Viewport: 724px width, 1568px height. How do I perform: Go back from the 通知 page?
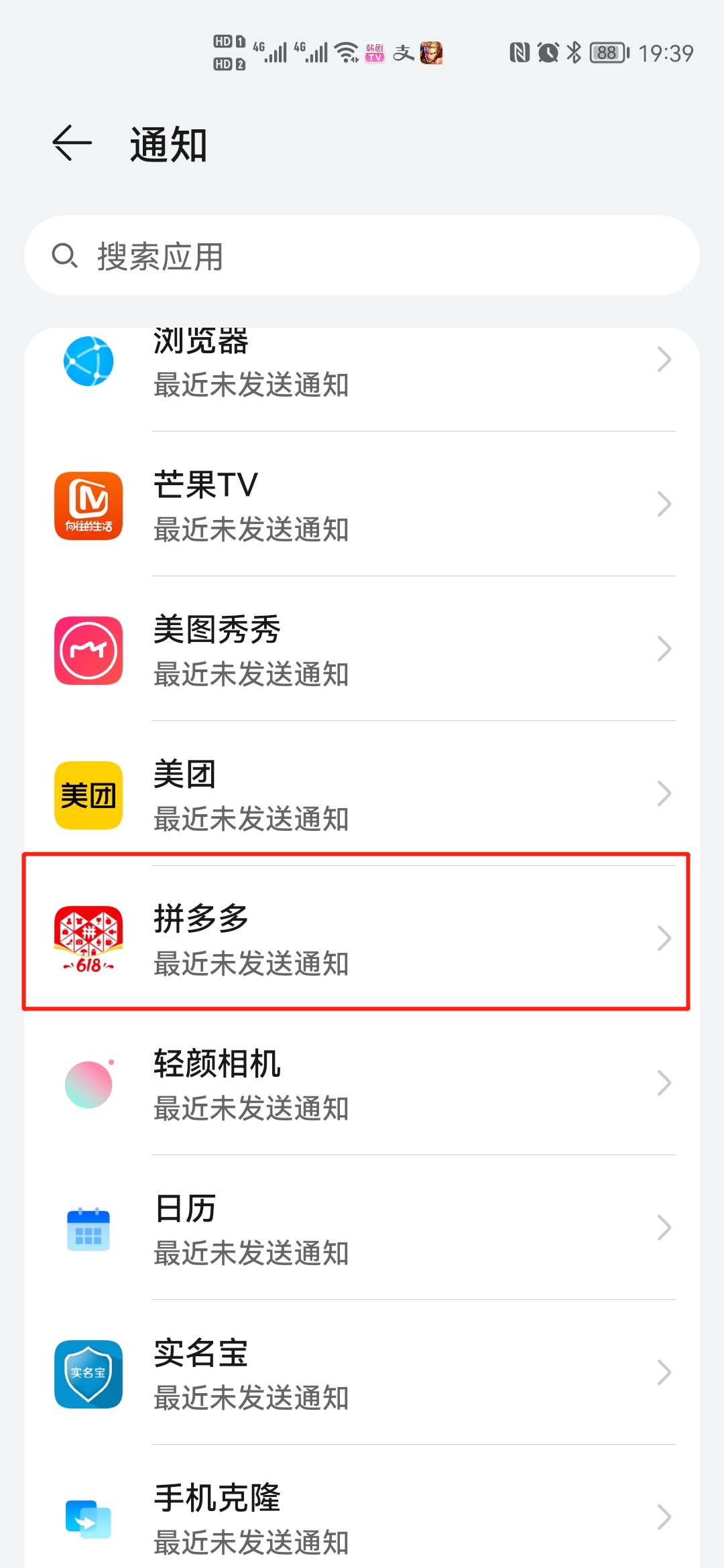click(x=72, y=143)
